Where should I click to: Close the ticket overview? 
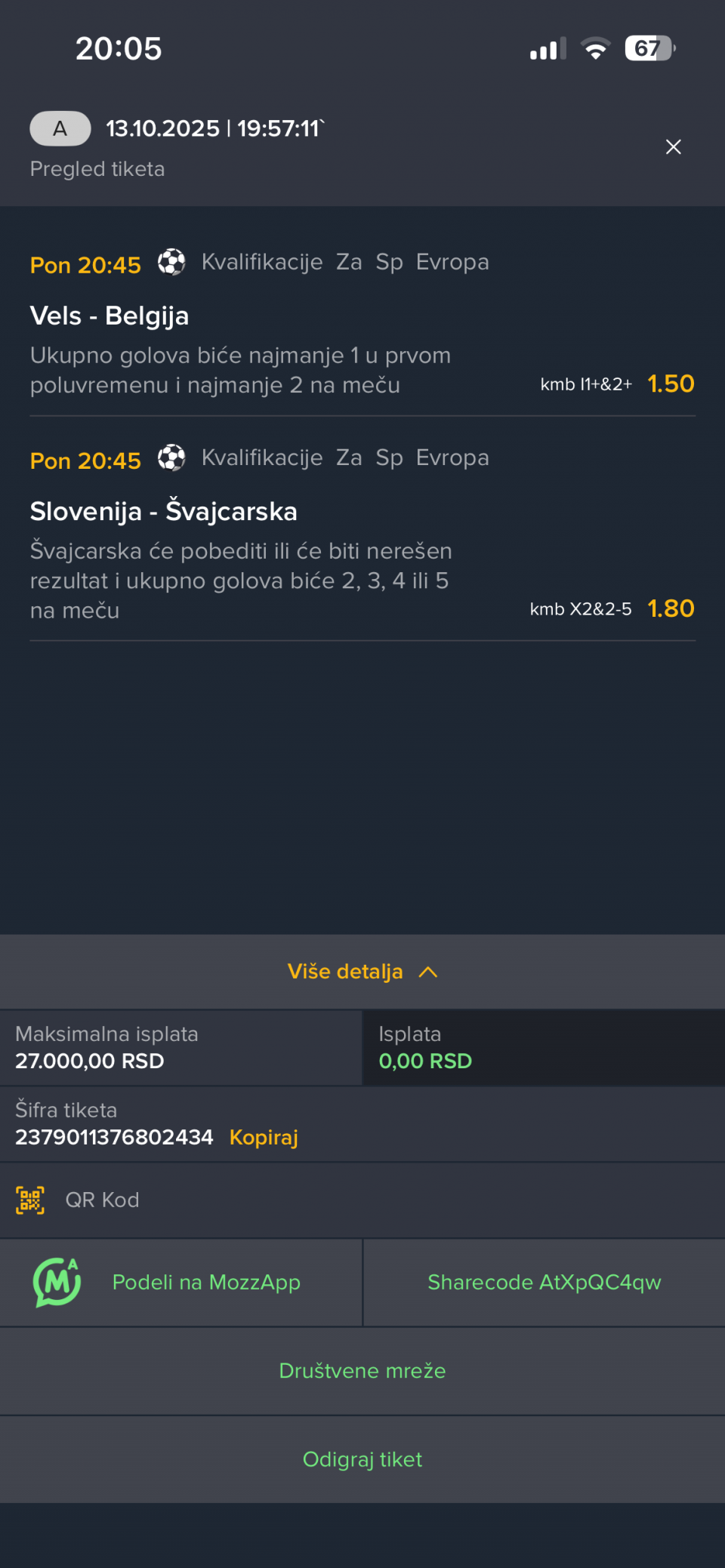click(673, 147)
